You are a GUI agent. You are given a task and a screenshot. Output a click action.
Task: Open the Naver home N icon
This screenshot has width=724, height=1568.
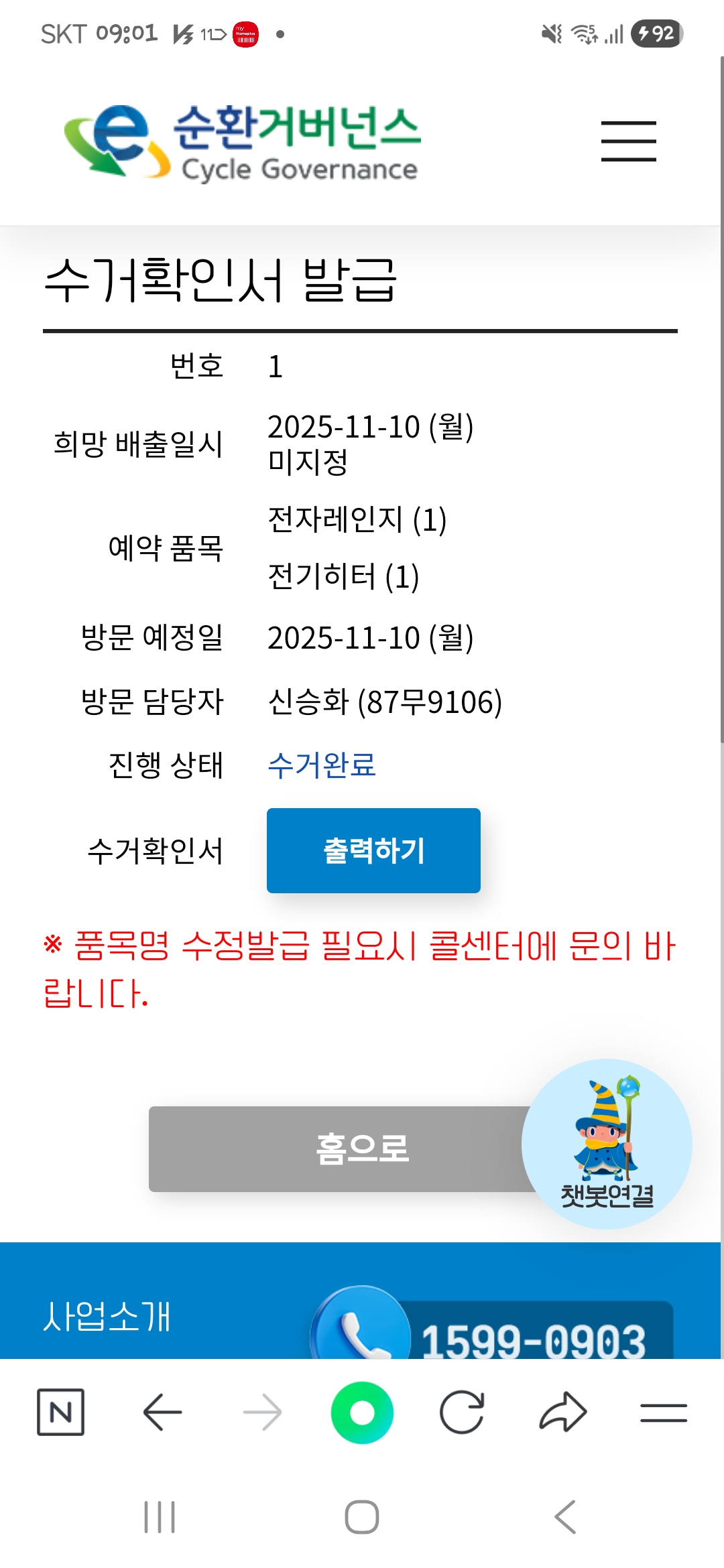60,1412
